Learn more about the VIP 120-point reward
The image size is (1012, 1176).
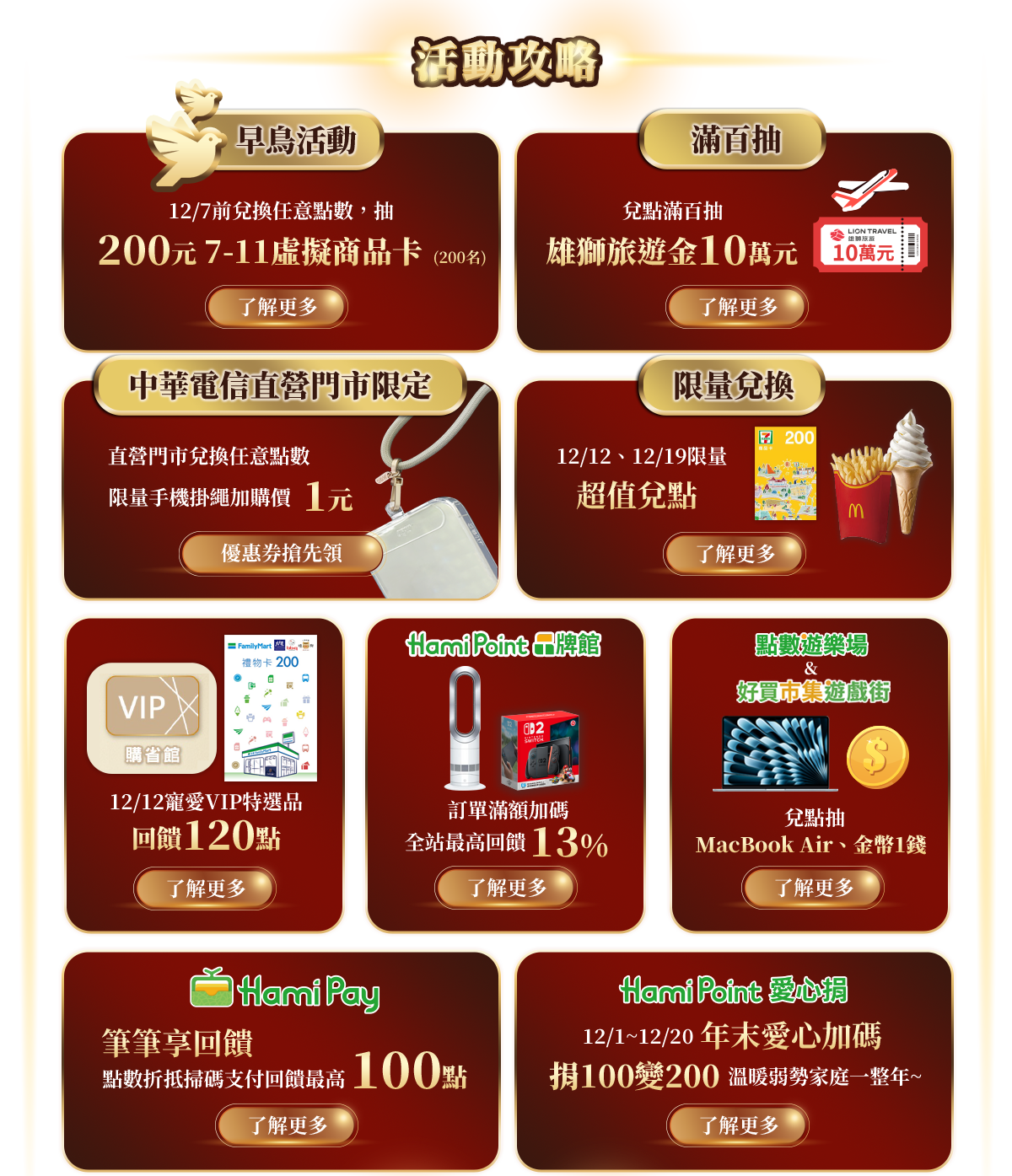206,889
